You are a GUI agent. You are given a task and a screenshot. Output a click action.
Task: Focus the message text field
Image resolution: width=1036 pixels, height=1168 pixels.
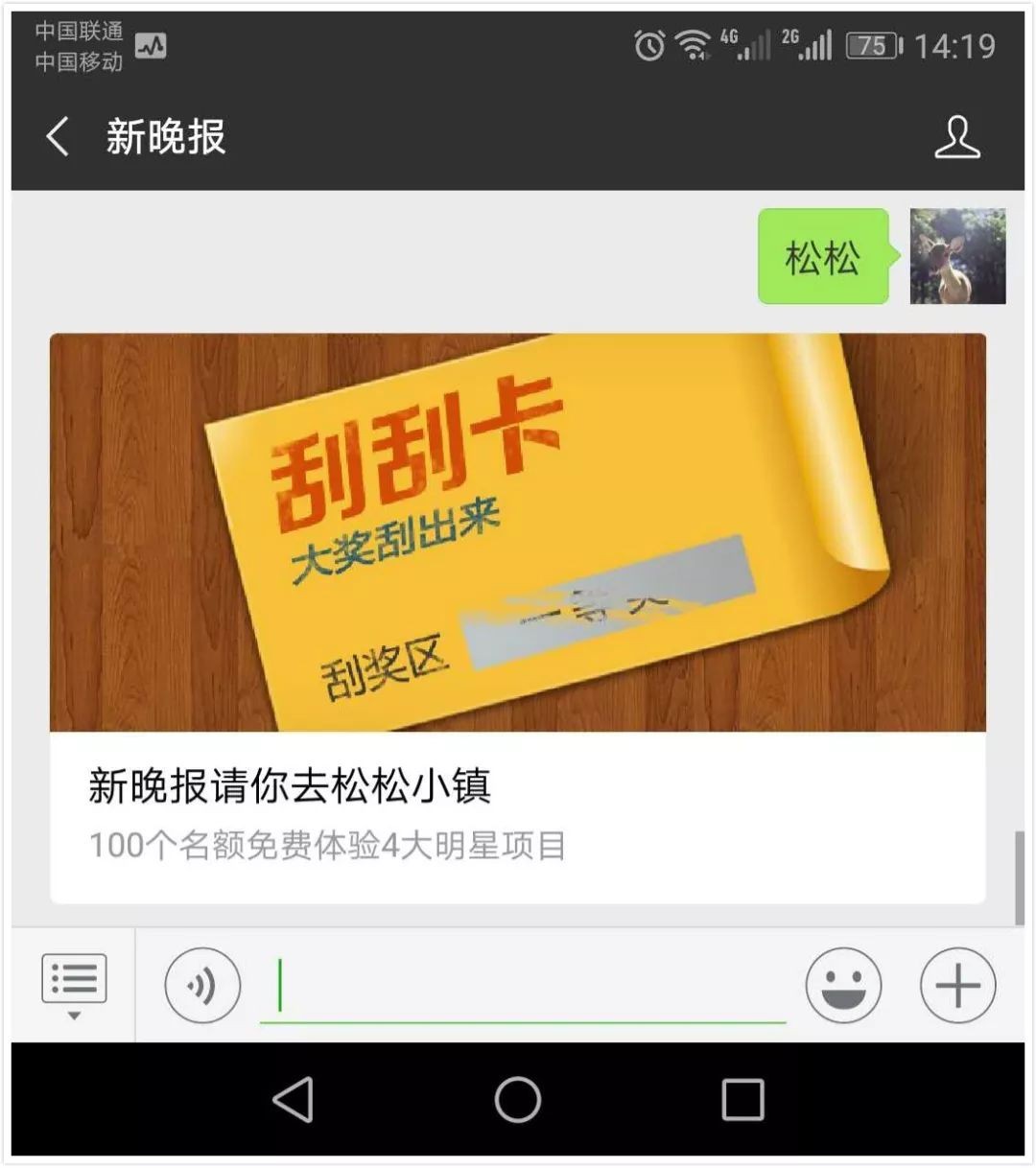[523, 987]
